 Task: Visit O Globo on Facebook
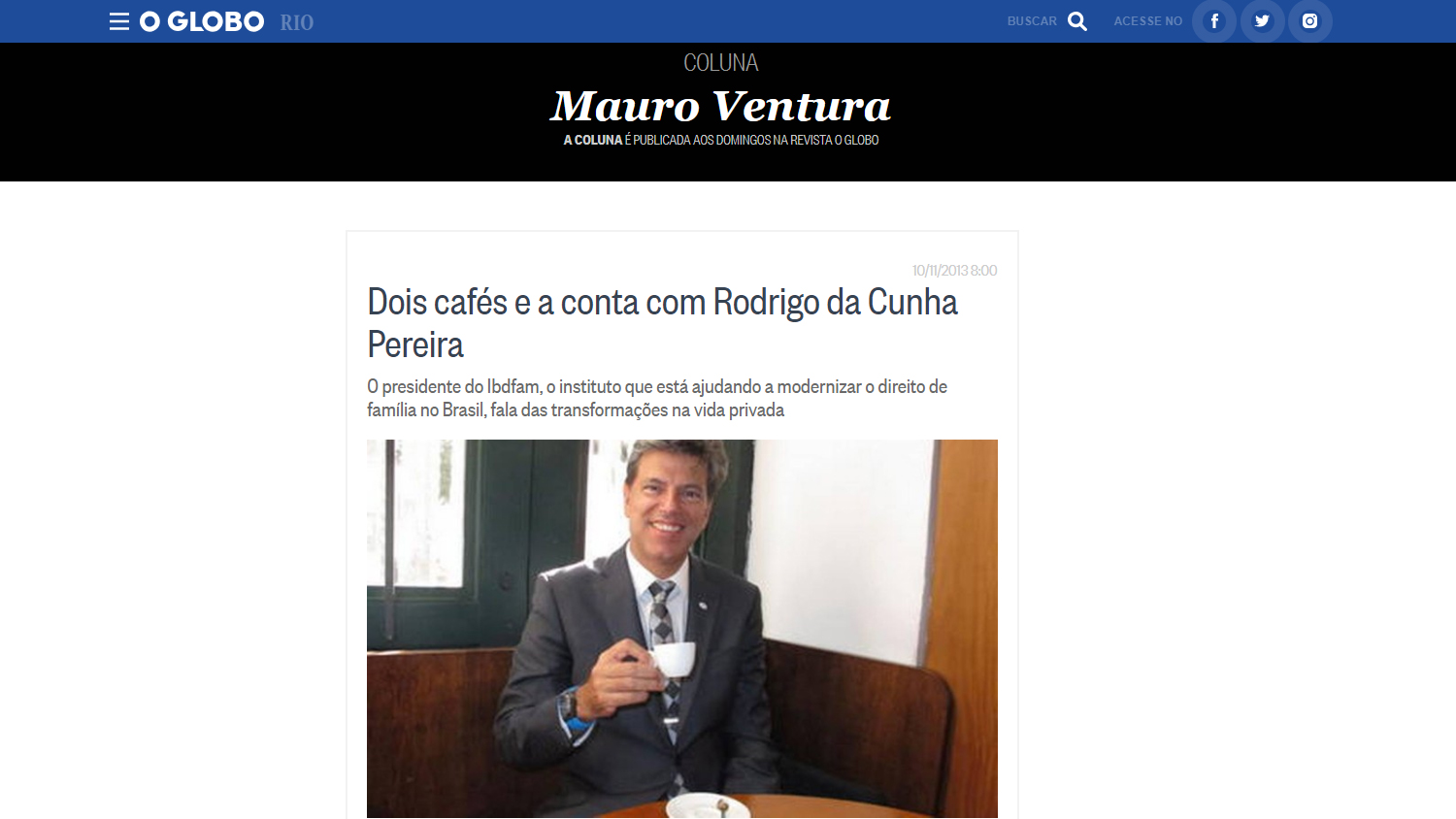pyautogui.click(x=1213, y=21)
